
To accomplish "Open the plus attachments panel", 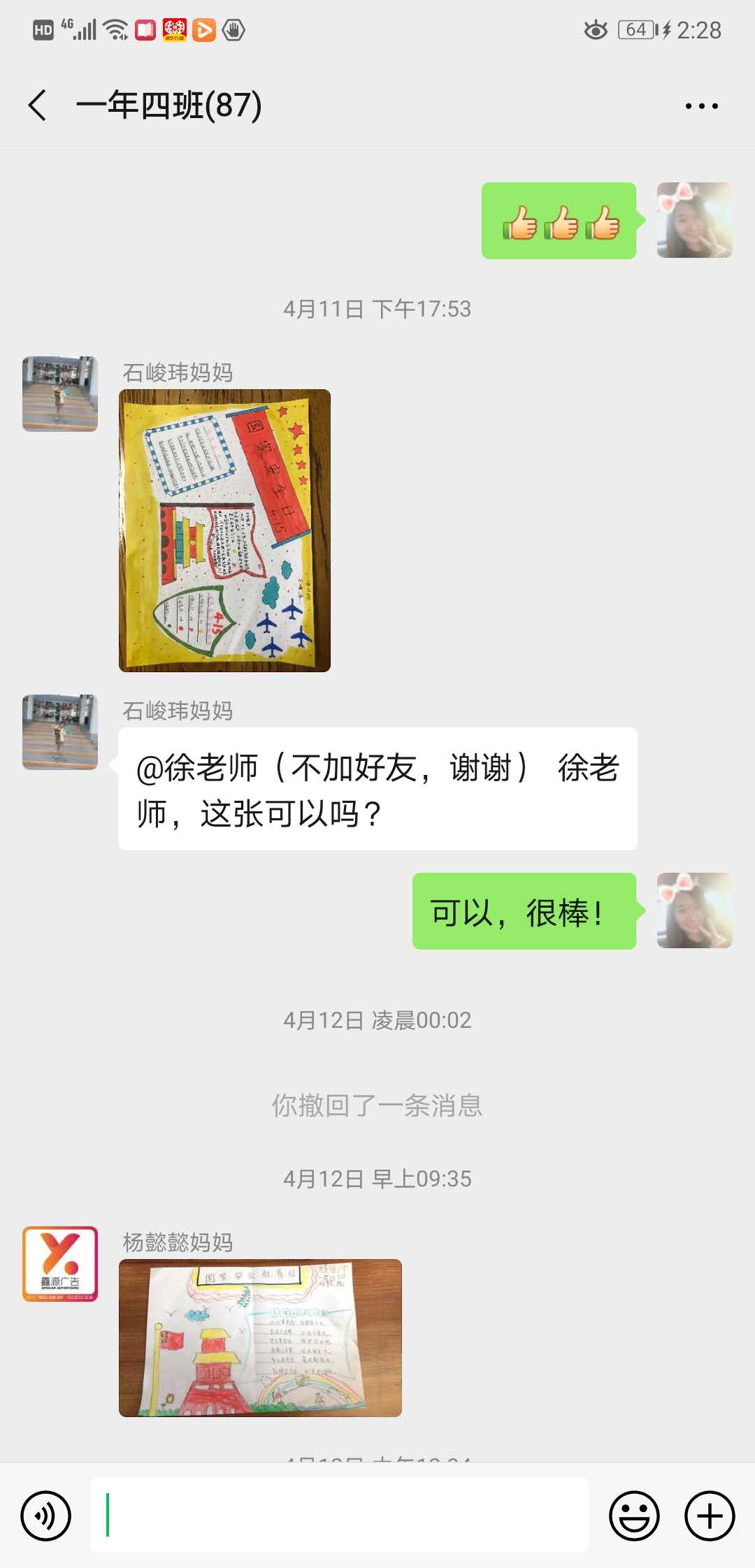I will coord(710,1516).
